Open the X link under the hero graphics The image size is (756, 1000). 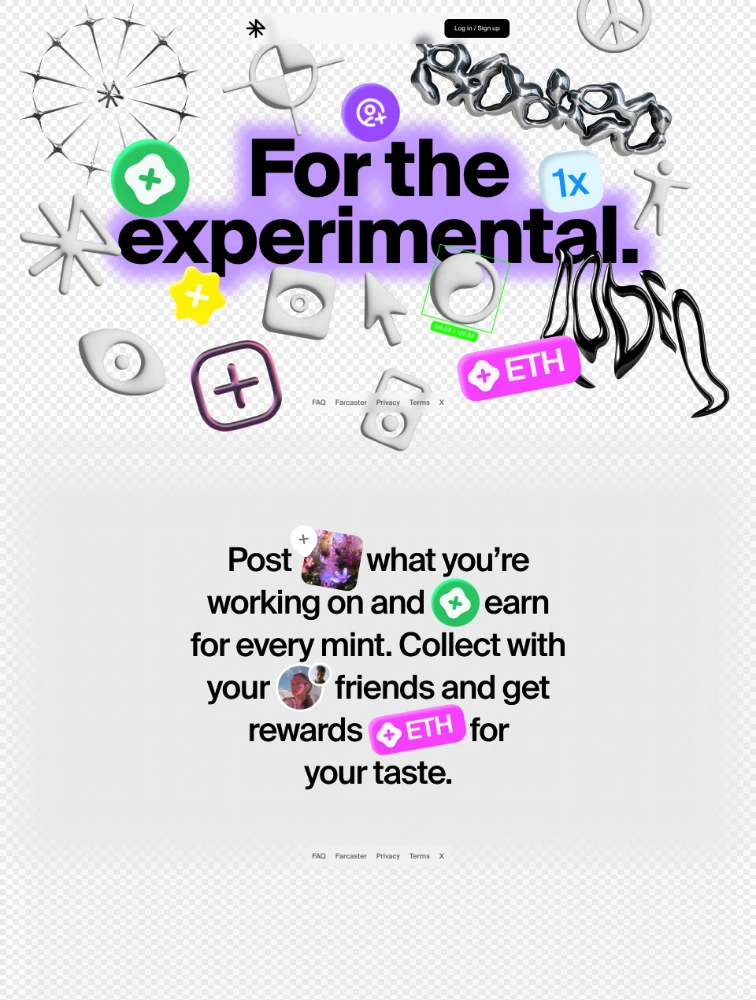point(441,403)
